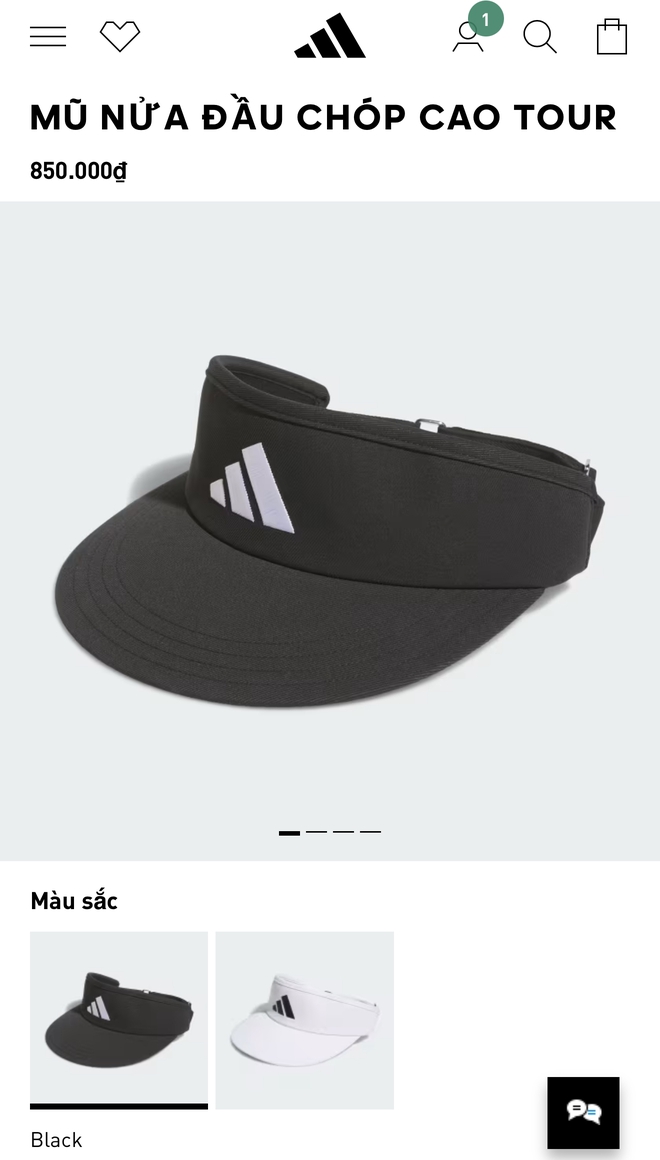Viewport: 660px width, 1160px height.
Task: View the black visor product image
Action: point(330,530)
